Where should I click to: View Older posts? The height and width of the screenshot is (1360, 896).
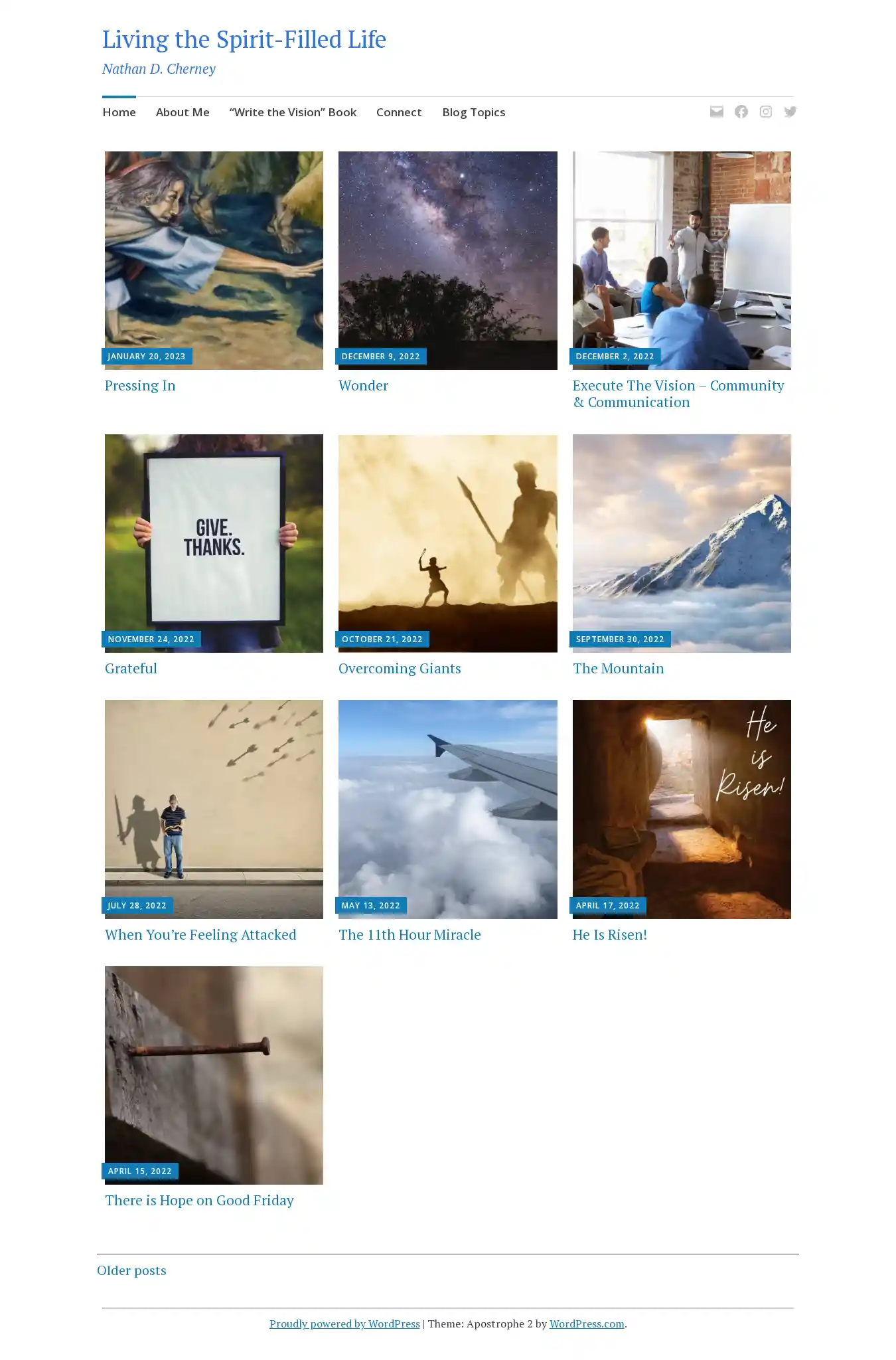131,1270
